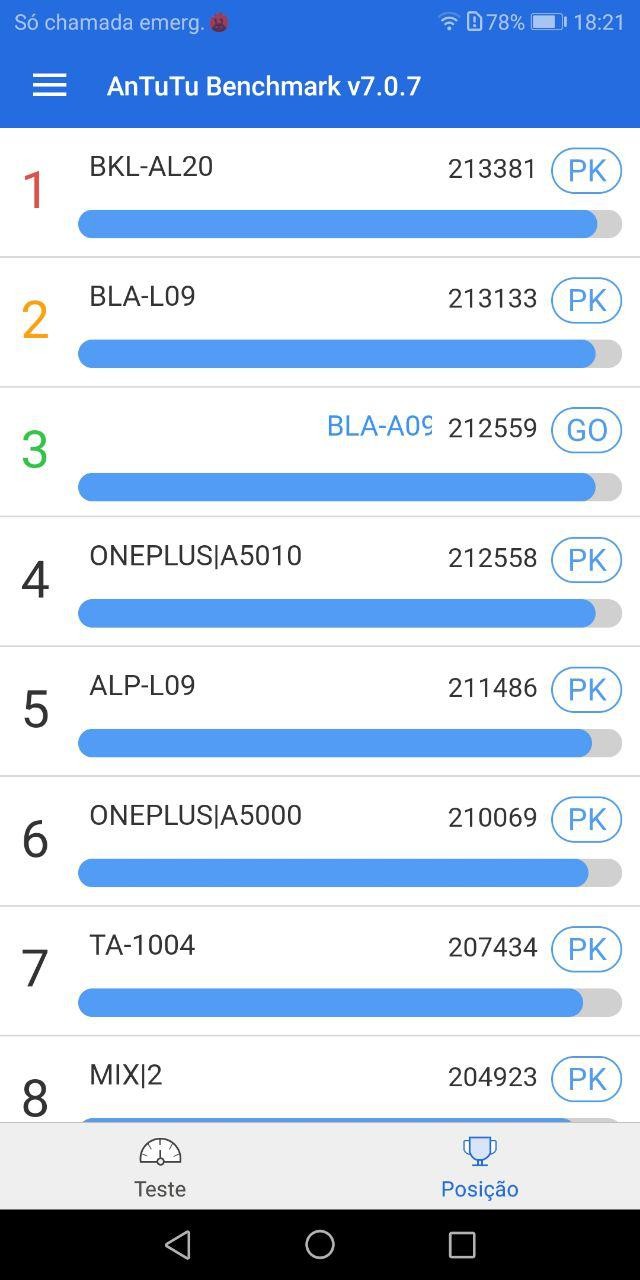640x1280 pixels.
Task: Start PK against ONEPLUS|A5010
Action: click(586, 560)
